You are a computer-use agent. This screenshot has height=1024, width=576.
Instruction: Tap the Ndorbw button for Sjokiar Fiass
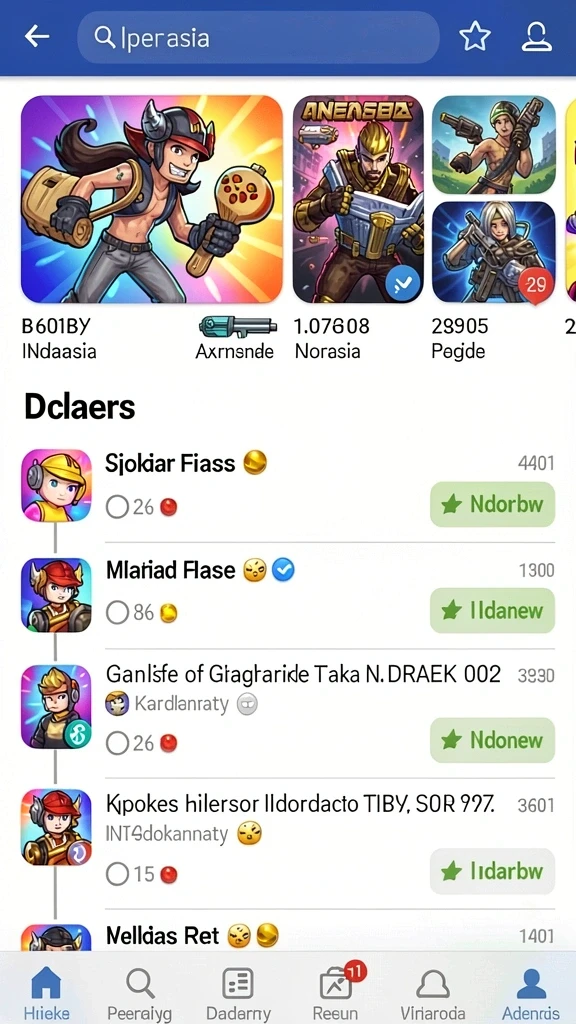coord(492,504)
